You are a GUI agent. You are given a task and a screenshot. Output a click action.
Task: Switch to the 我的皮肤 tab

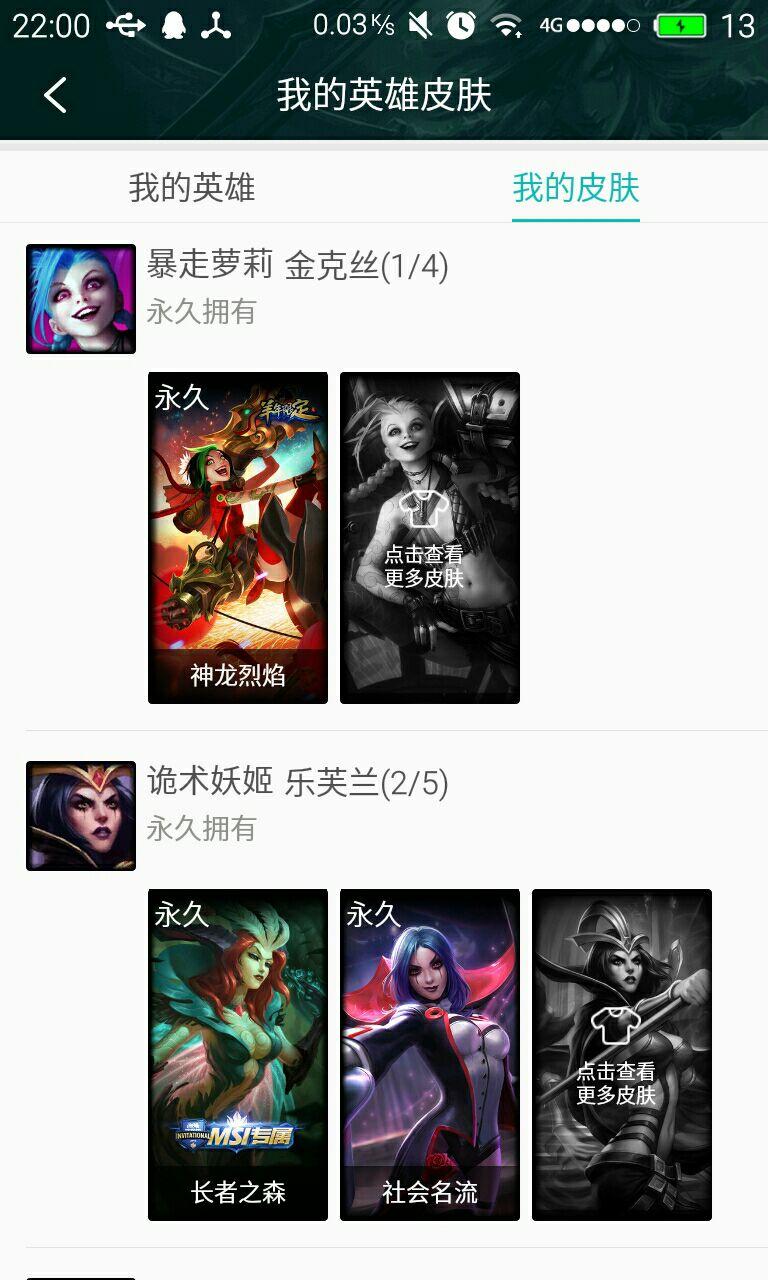(575, 188)
